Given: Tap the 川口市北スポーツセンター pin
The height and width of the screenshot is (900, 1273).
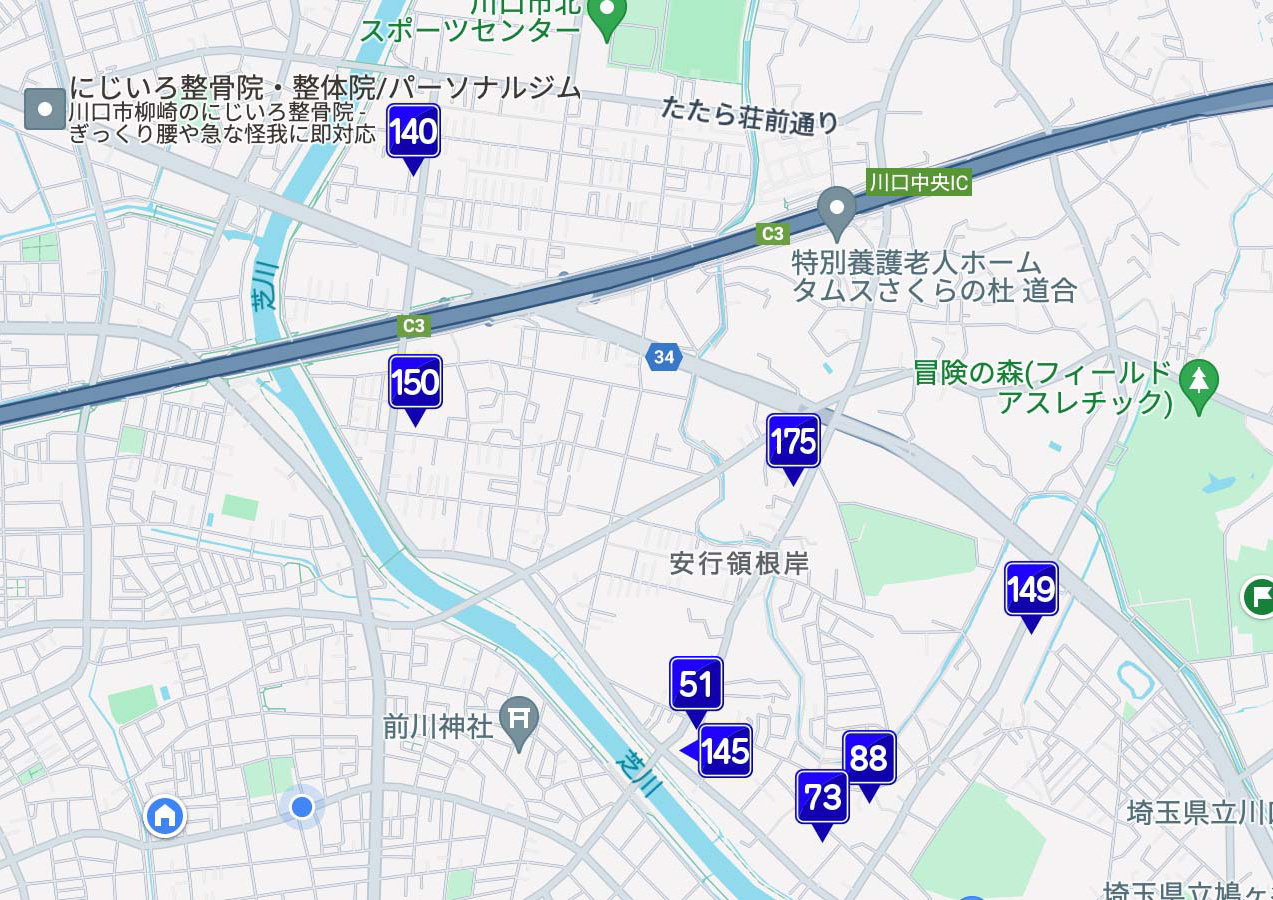Looking at the screenshot, I should 607,15.
